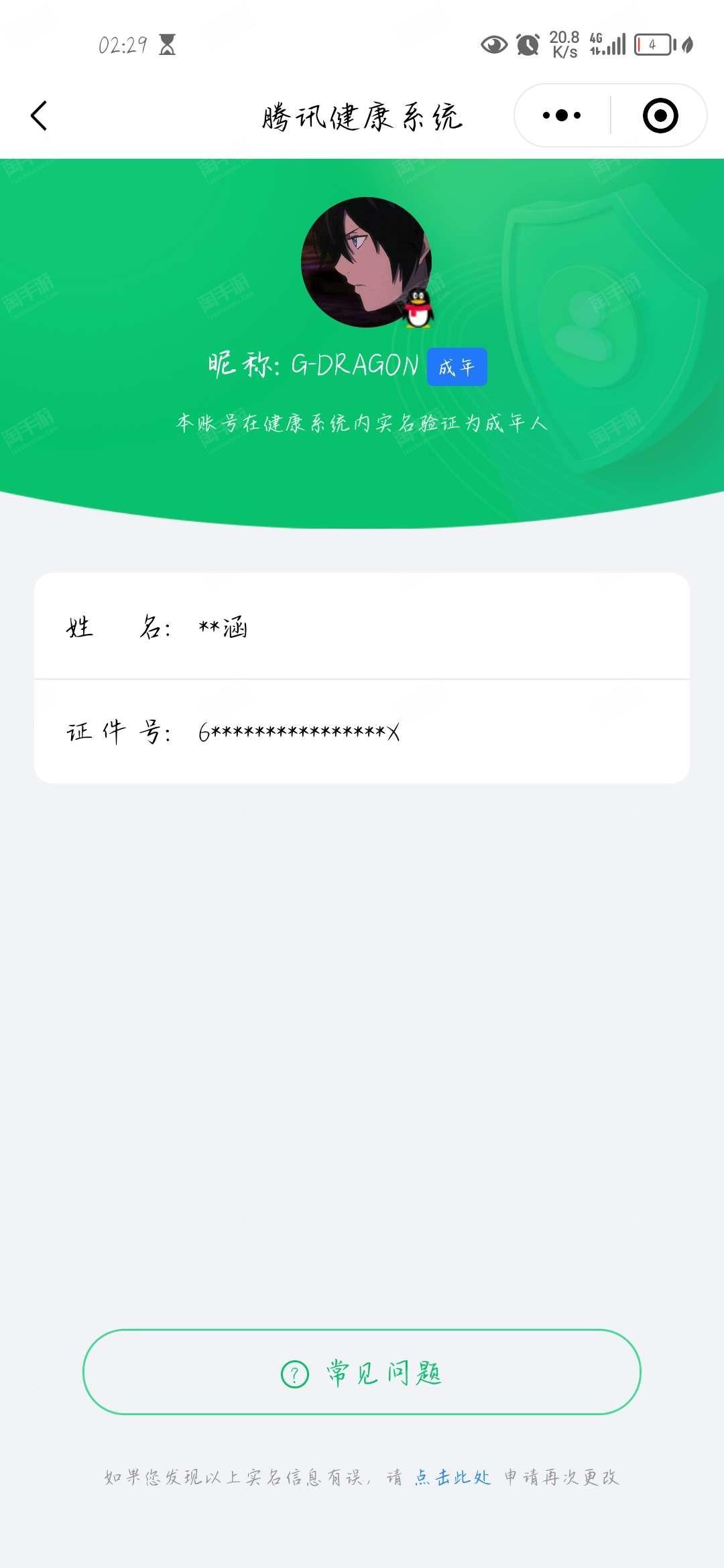This screenshot has width=724, height=1568.
Task: Open the 常见问题 FAQ button
Action: coord(362,1372)
